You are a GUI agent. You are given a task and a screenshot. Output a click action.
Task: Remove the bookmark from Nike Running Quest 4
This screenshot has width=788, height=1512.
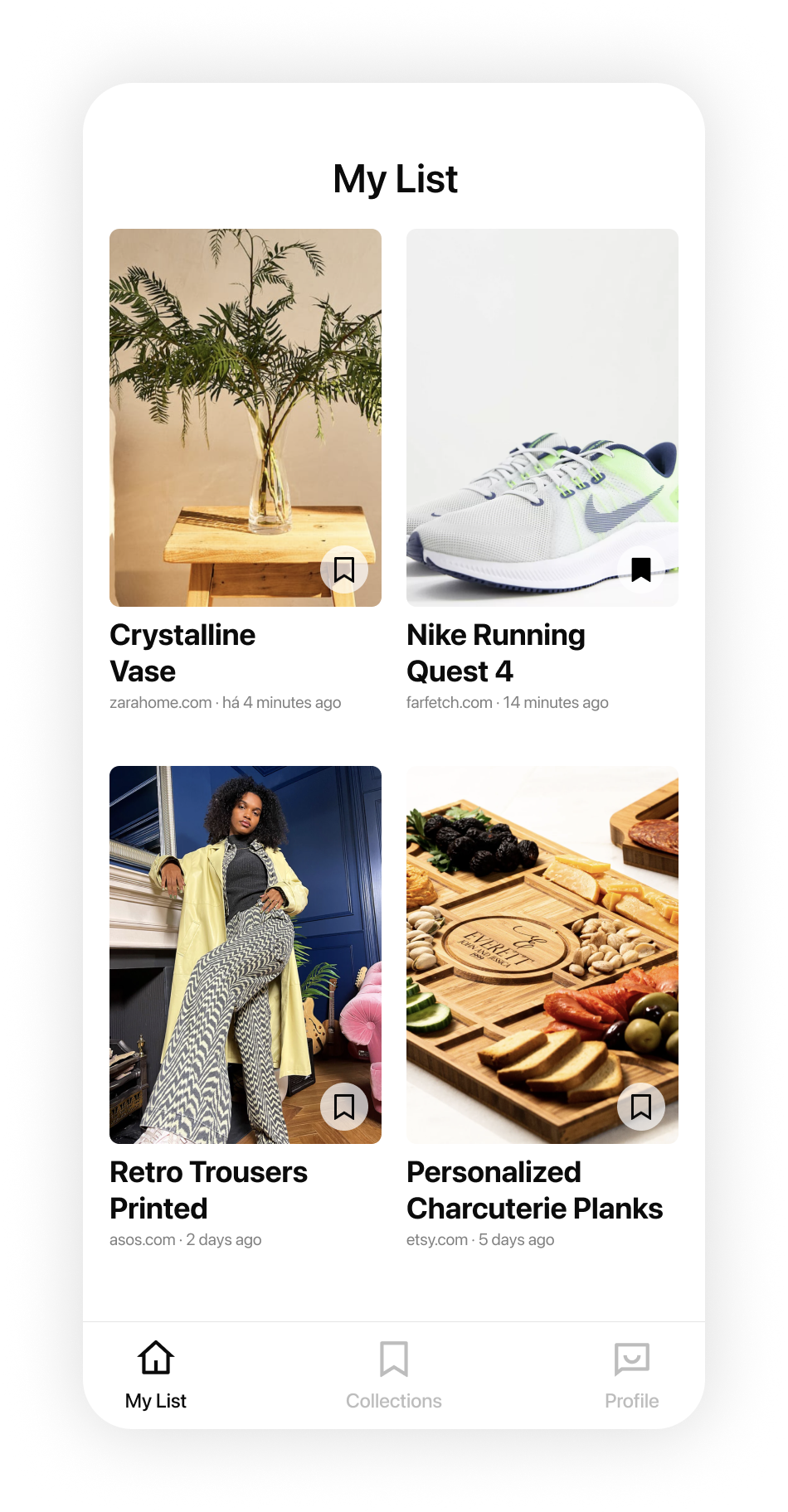tap(641, 569)
